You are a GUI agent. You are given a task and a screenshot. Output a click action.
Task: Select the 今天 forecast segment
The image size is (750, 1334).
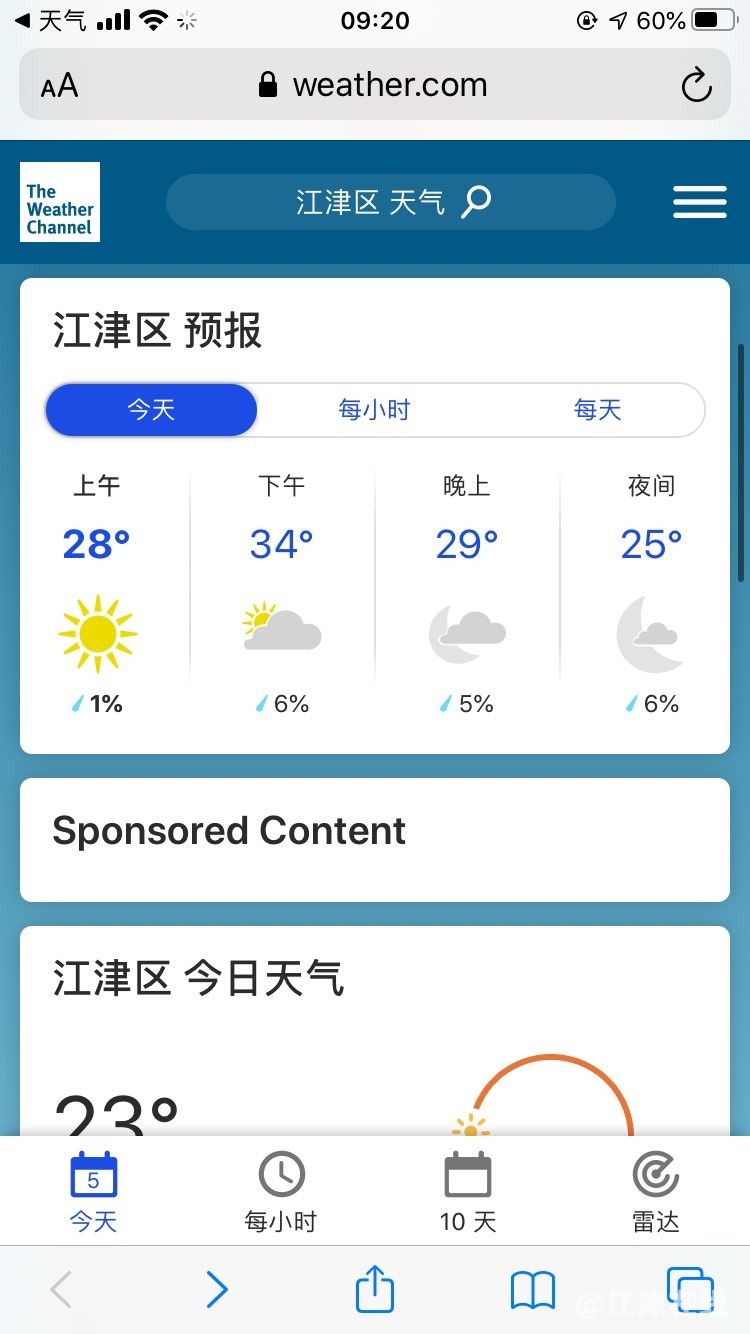[151, 410]
